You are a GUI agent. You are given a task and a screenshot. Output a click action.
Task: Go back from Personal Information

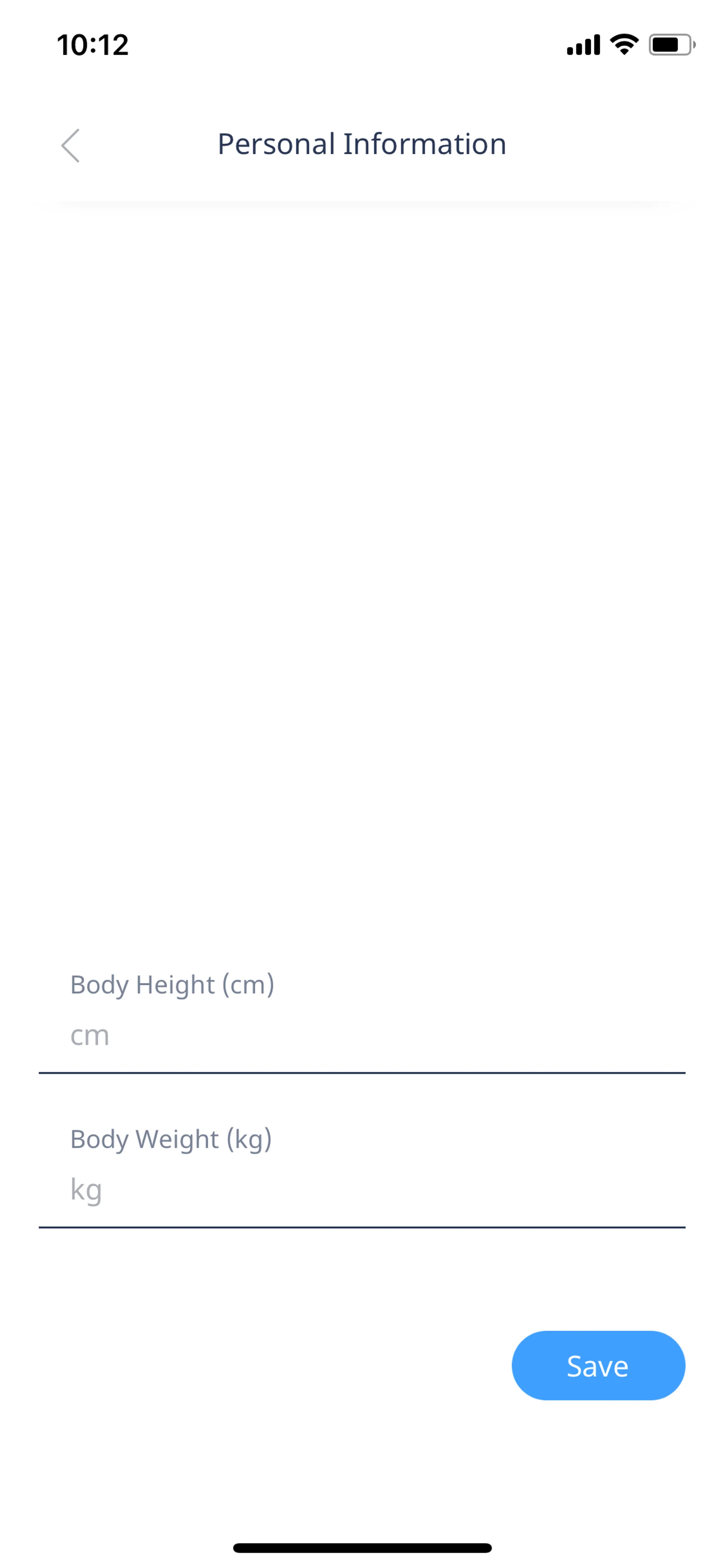(x=71, y=146)
